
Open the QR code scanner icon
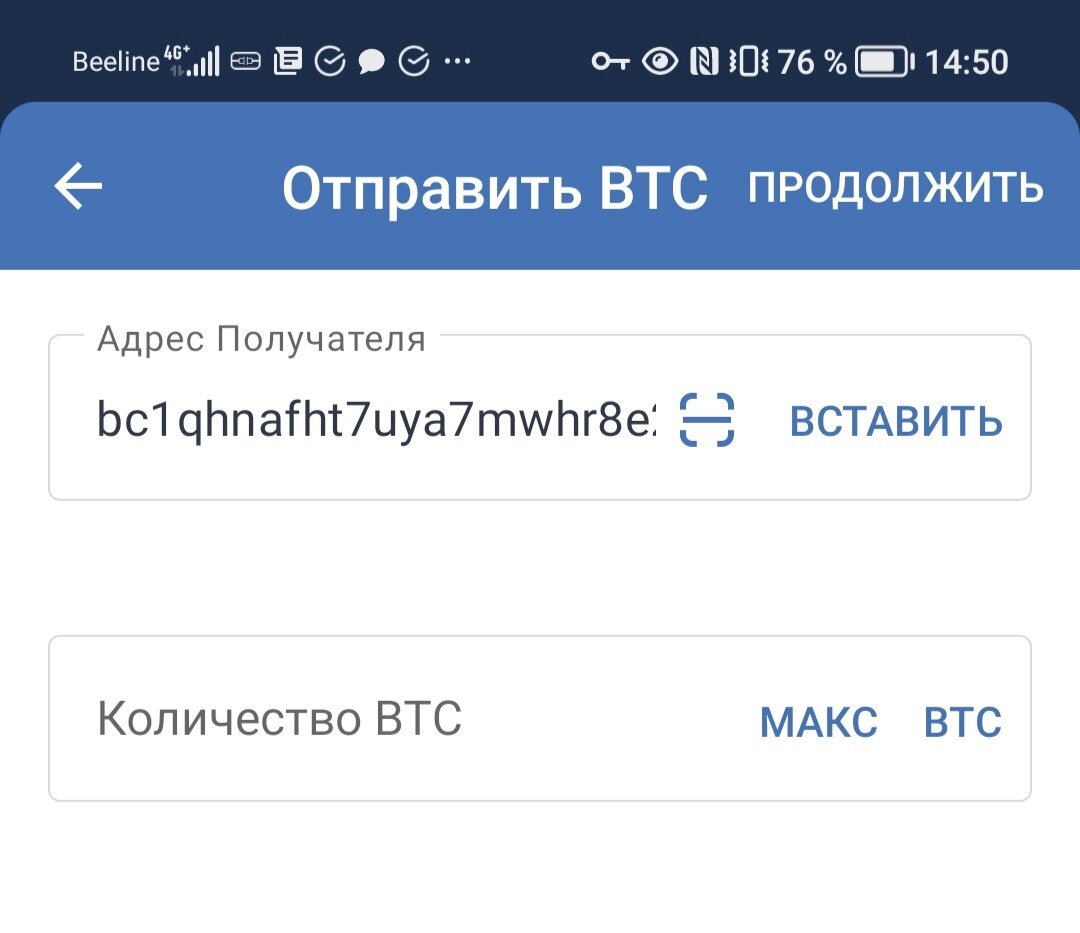tap(707, 419)
